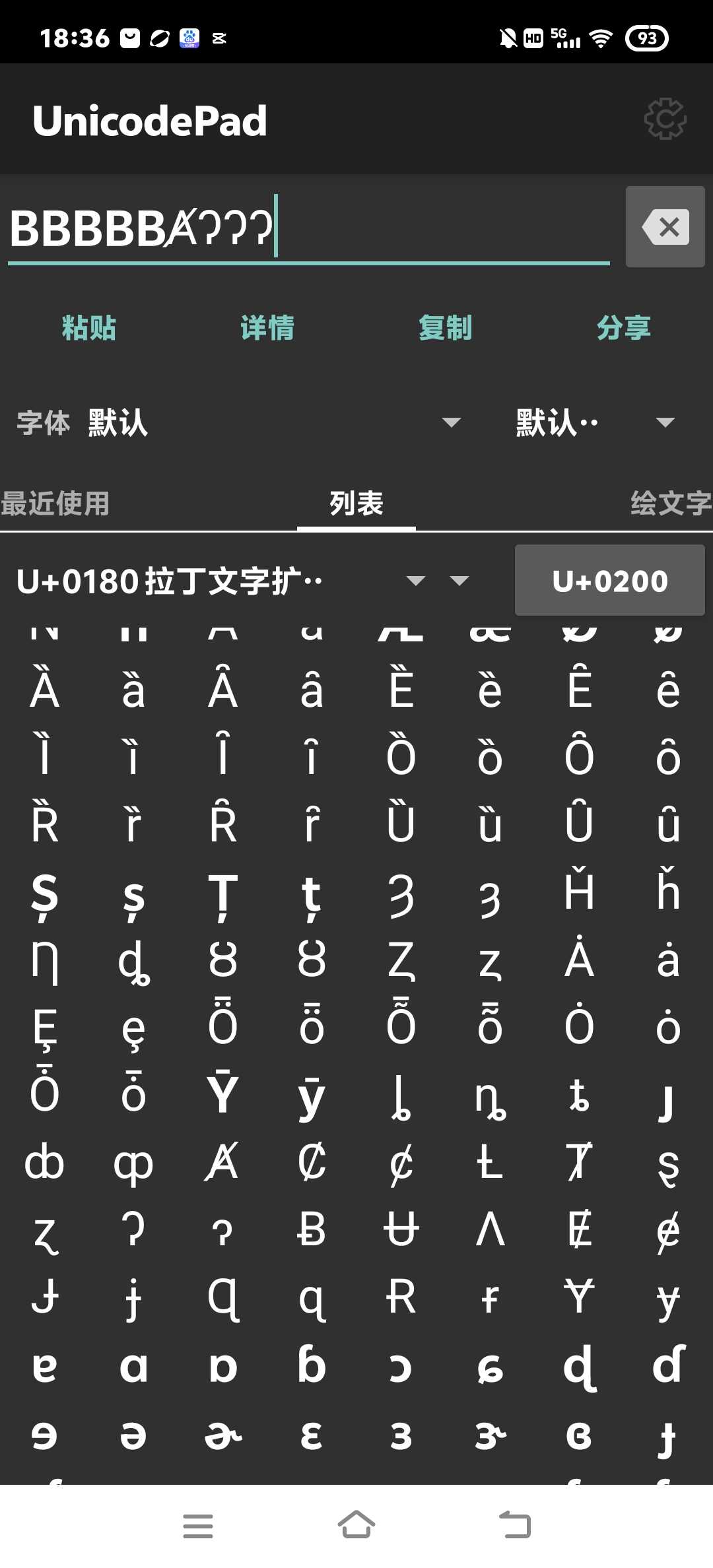
Task: Copy the text with 复制
Action: [446, 328]
